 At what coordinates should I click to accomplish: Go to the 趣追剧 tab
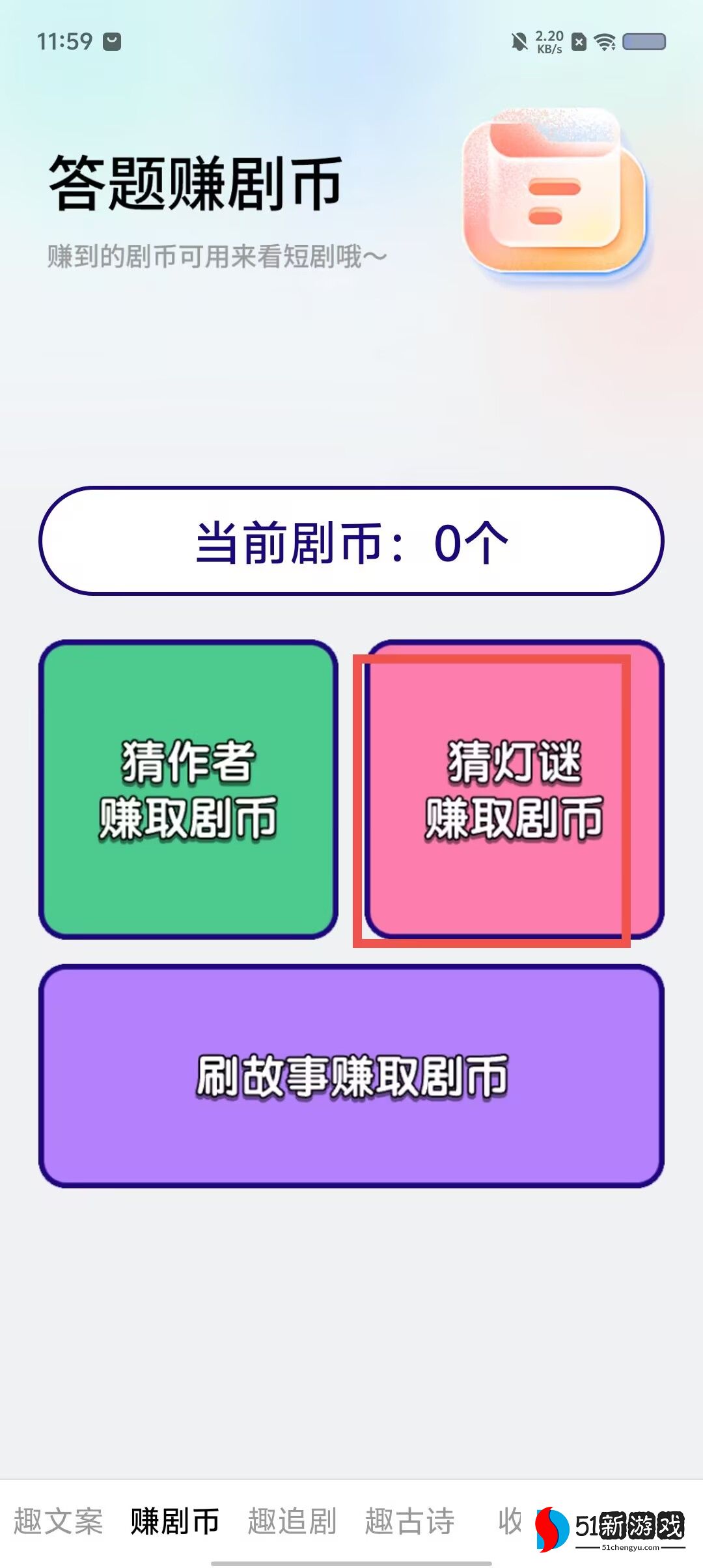292,1521
